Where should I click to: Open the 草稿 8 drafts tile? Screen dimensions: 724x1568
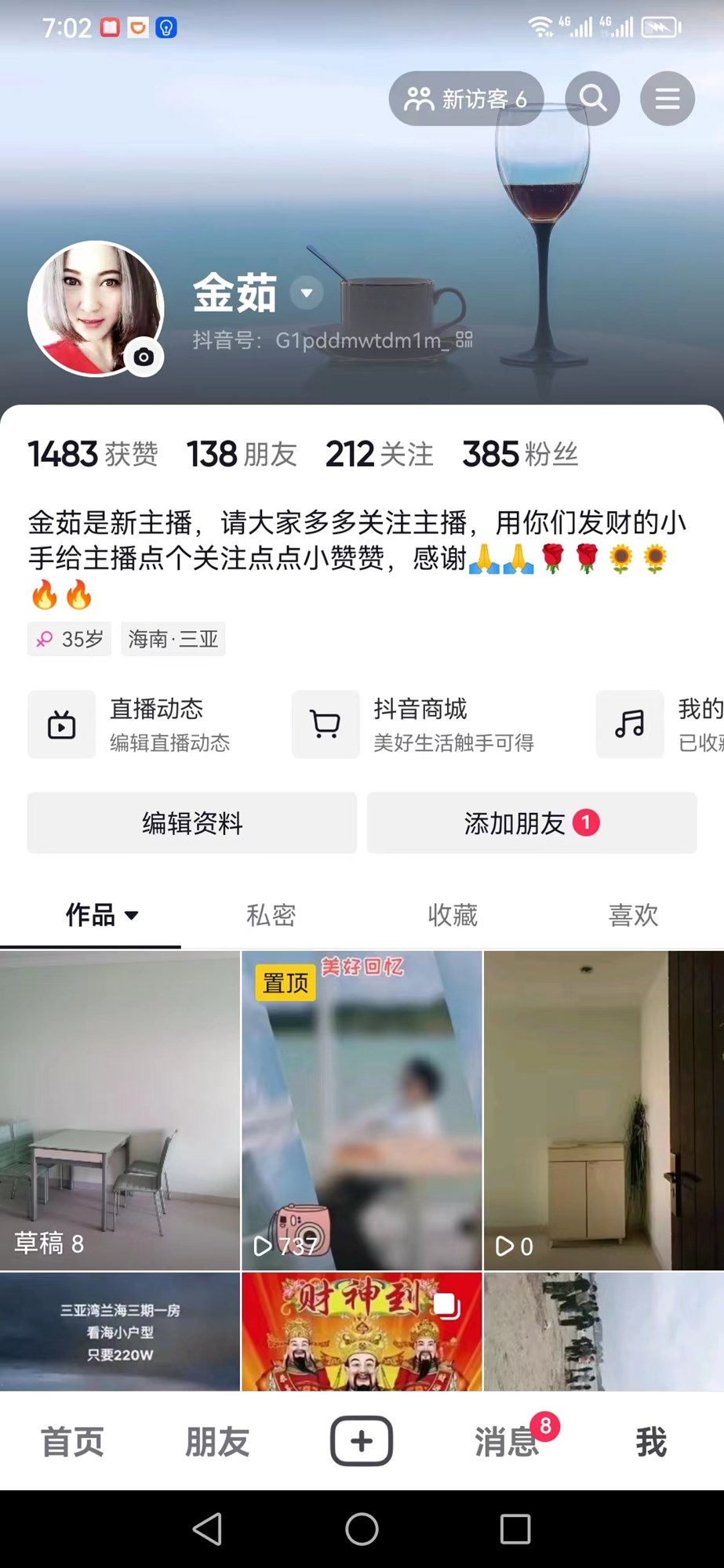pyautogui.click(x=120, y=1109)
